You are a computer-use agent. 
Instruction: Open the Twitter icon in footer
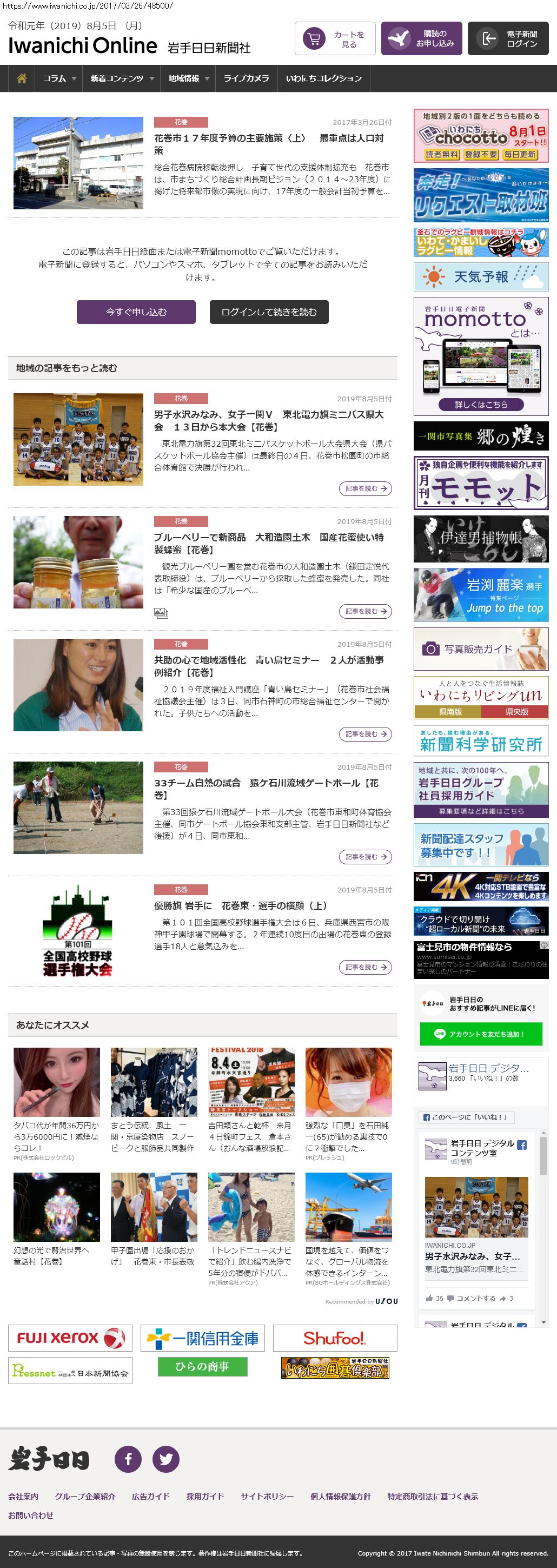pyautogui.click(x=165, y=1459)
